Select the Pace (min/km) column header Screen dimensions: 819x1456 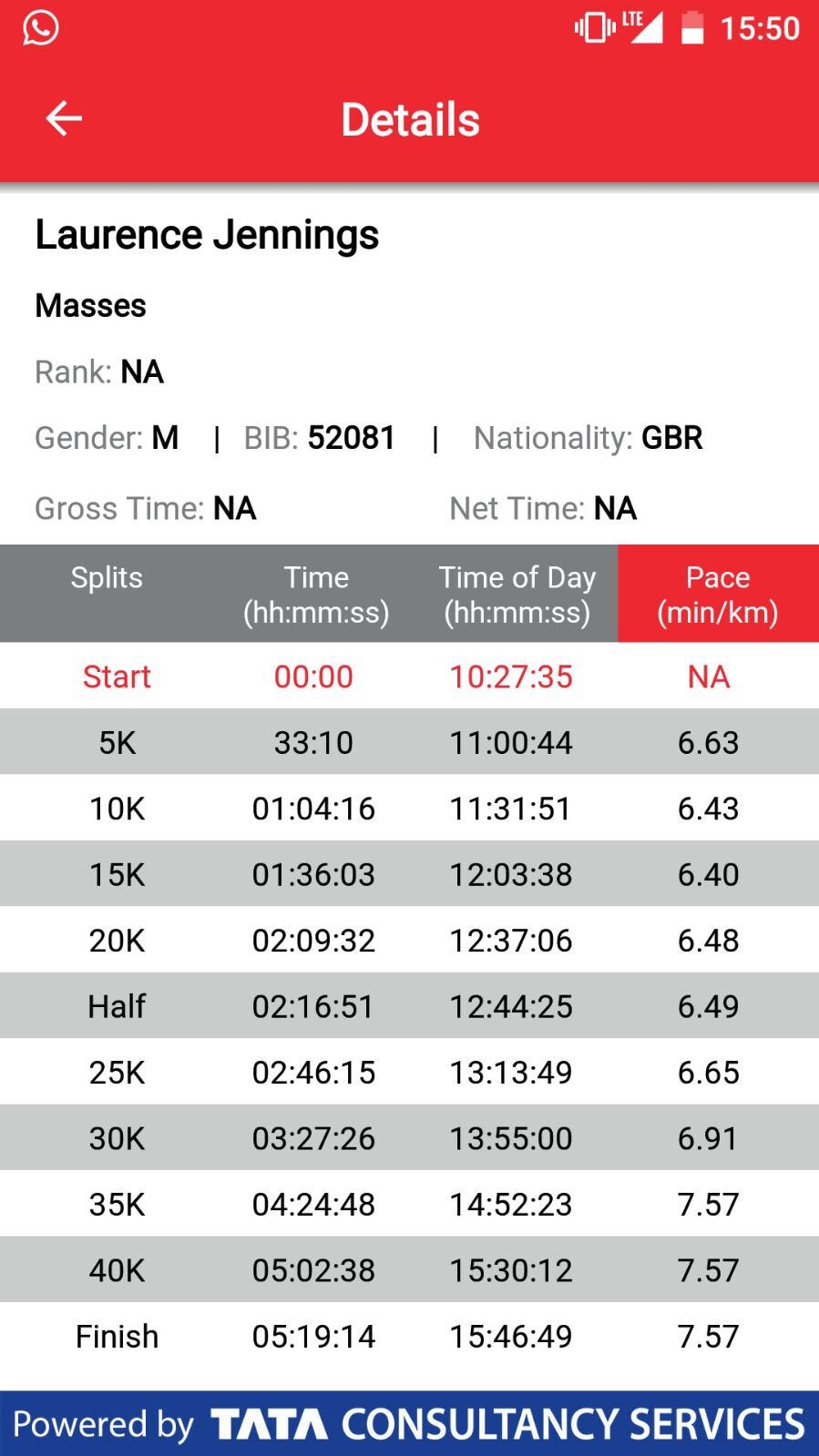pyautogui.click(x=717, y=594)
